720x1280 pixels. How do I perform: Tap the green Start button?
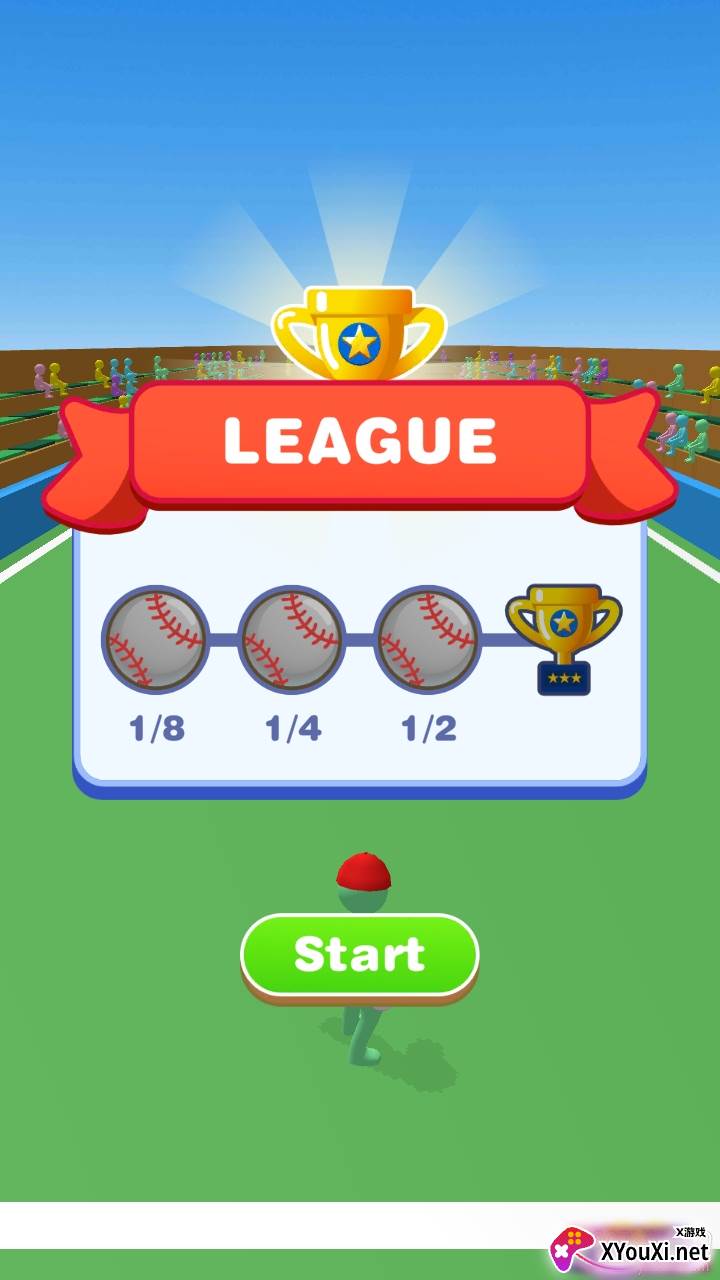point(359,954)
